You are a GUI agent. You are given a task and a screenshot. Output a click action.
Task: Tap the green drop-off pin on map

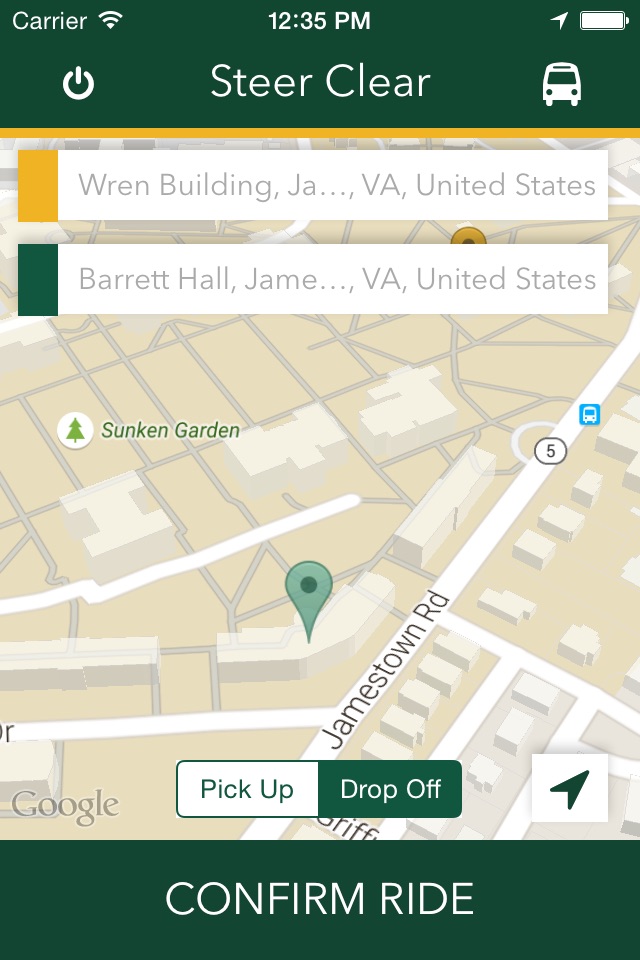309,592
